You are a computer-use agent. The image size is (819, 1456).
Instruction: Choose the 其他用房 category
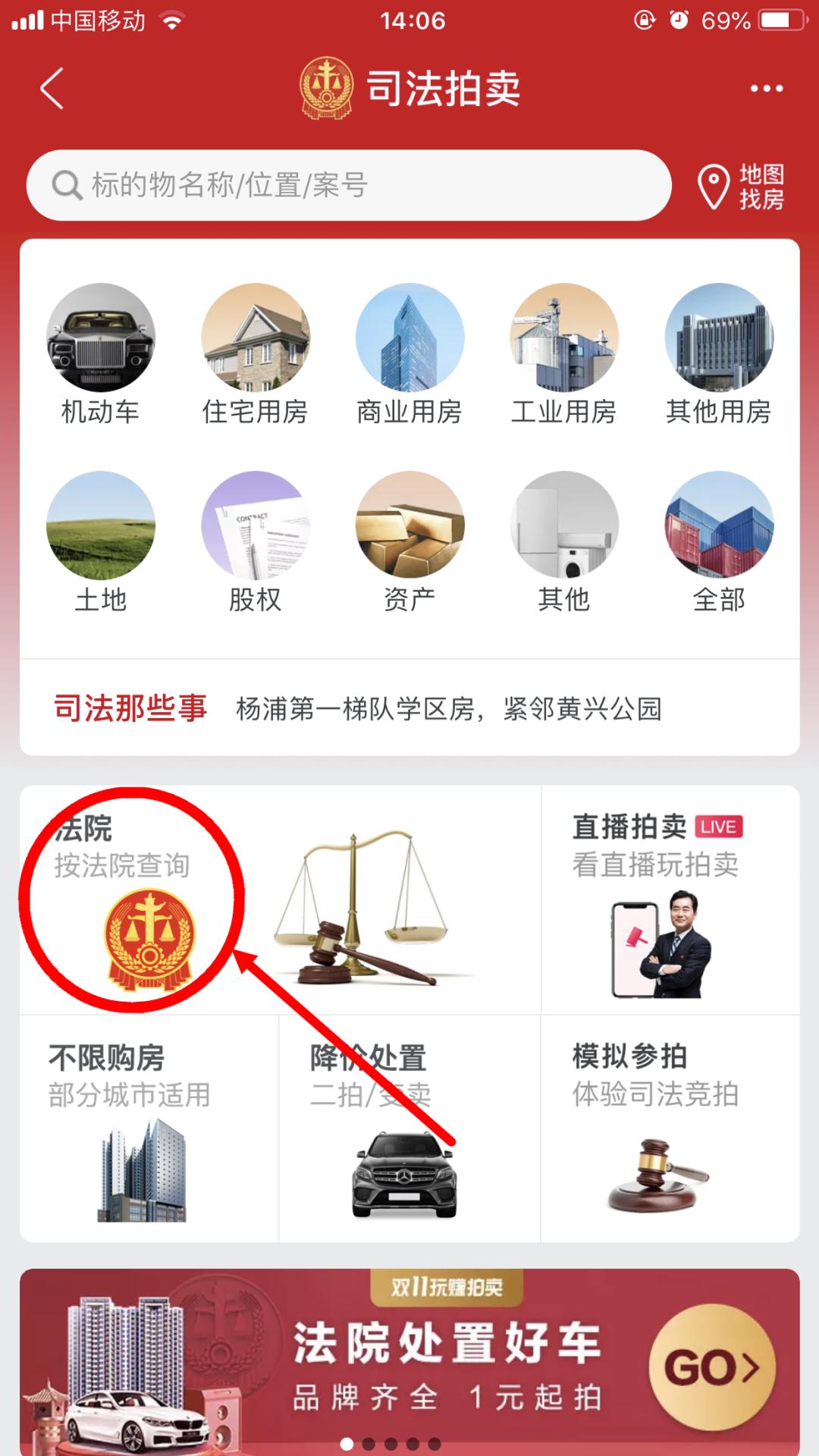click(x=719, y=354)
